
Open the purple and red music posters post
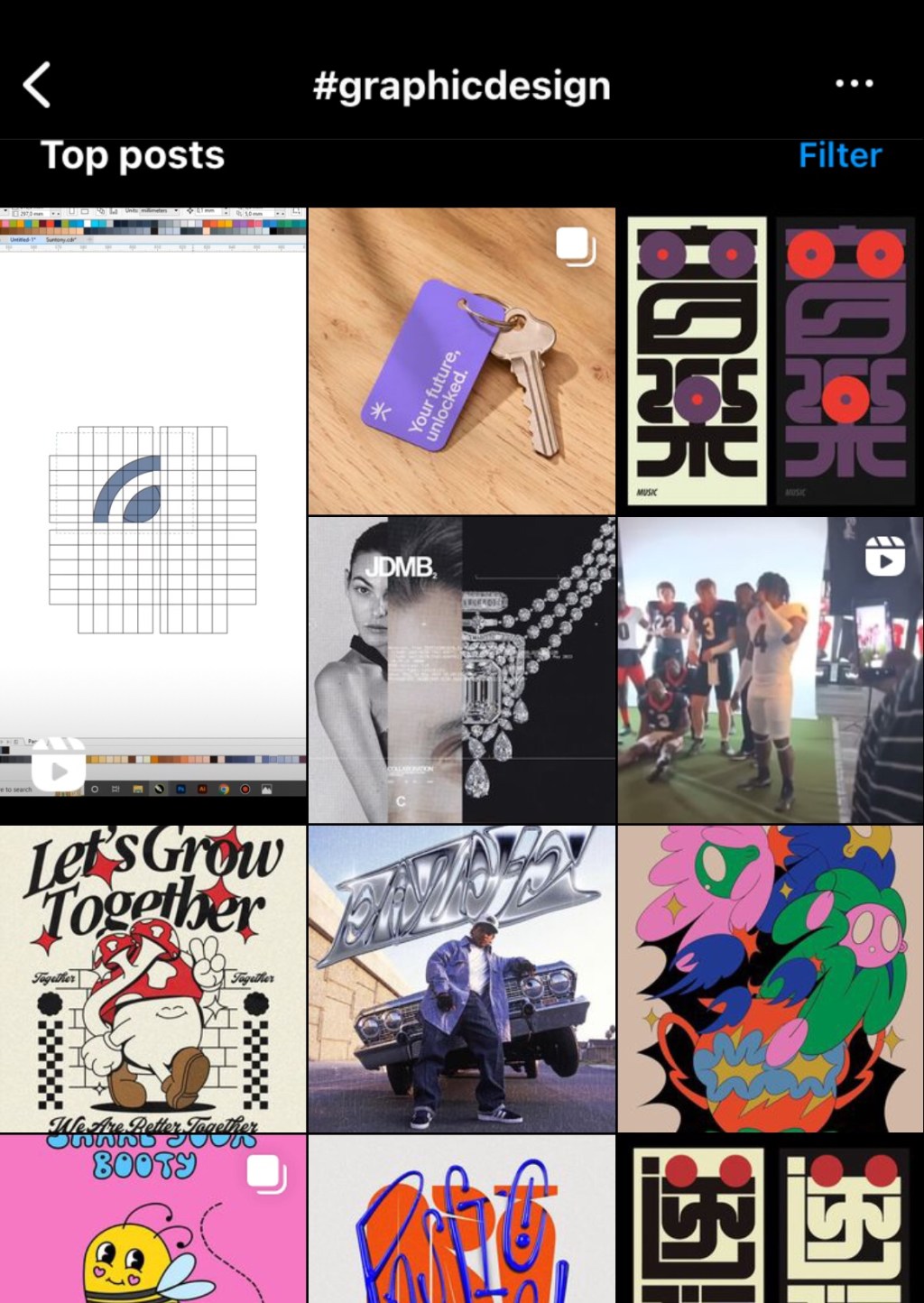pos(770,361)
